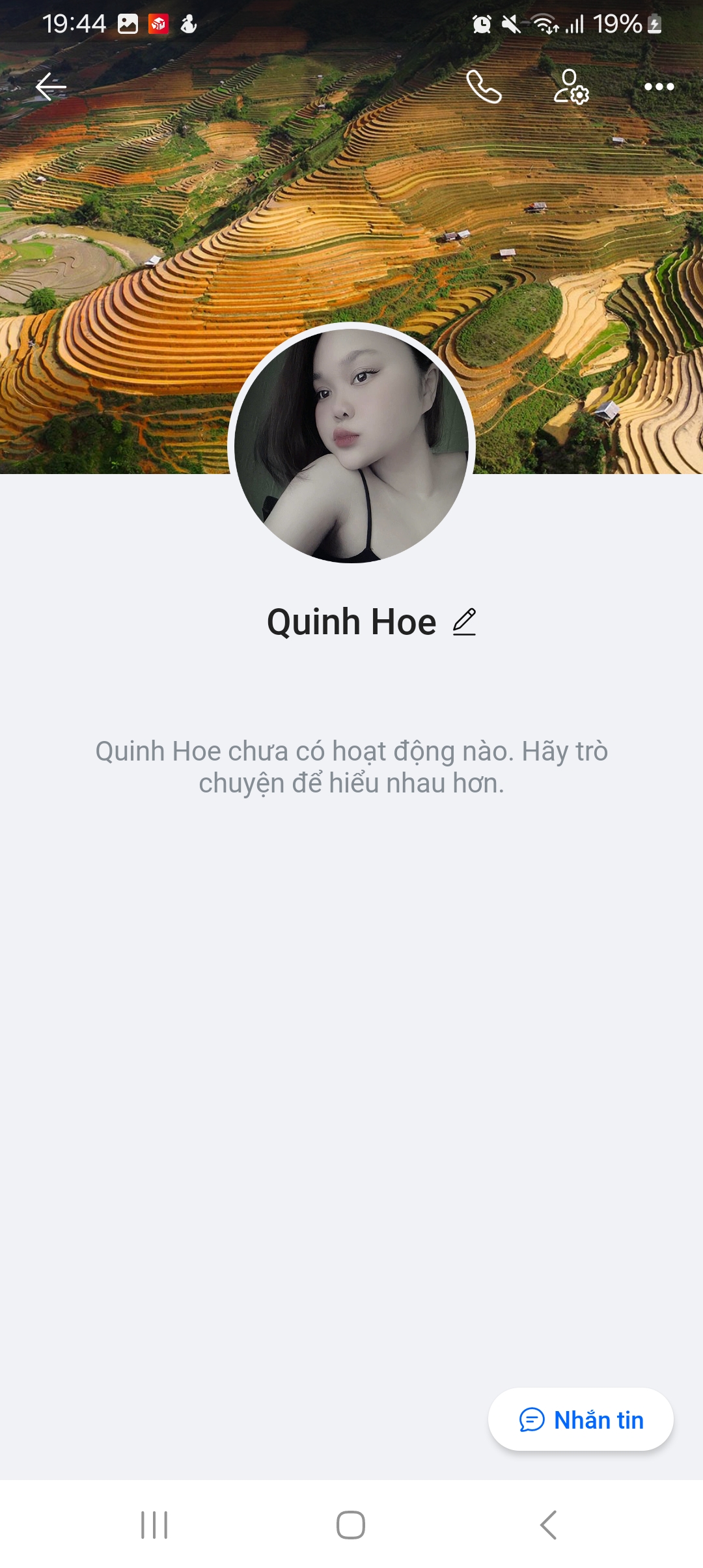Edit the Quinh Hoe display name
Viewport: 703px width, 1568px height.
coord(465,622)
